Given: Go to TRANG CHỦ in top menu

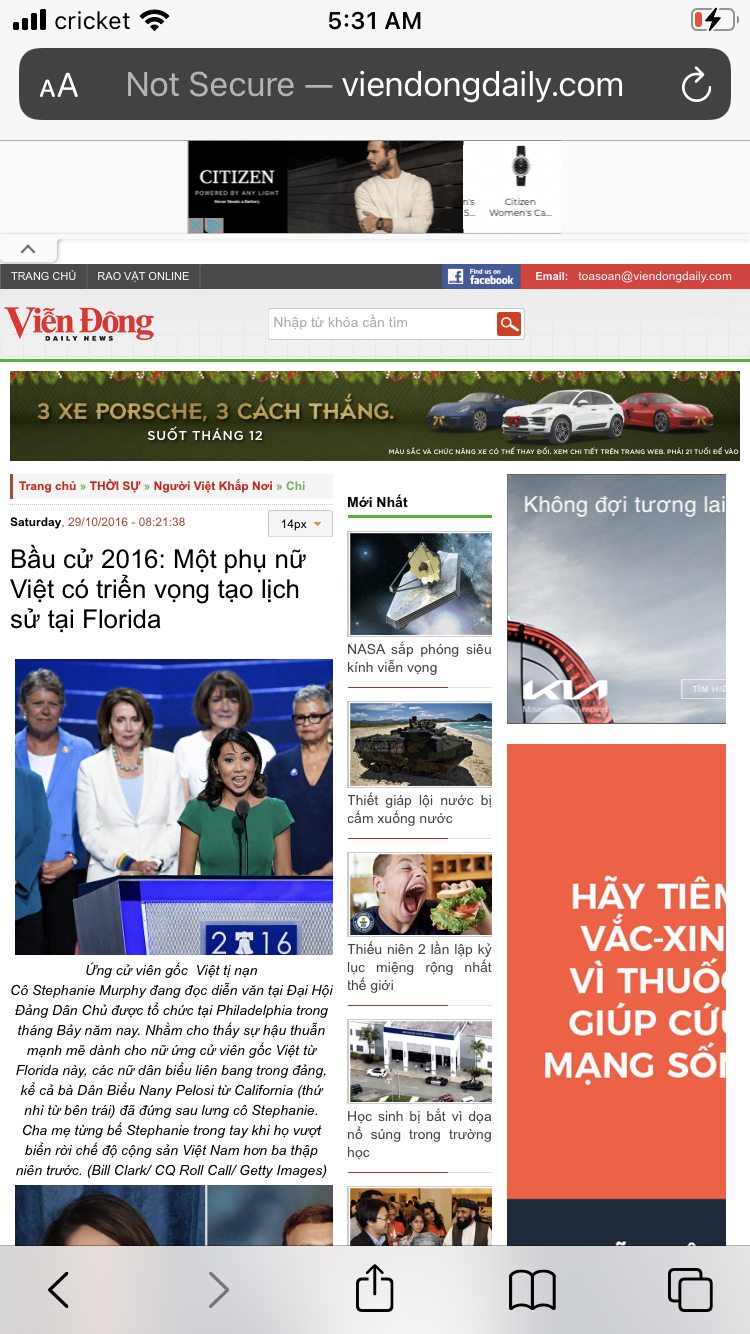Looking at the screenshot, I should click(x=43, y=276).
